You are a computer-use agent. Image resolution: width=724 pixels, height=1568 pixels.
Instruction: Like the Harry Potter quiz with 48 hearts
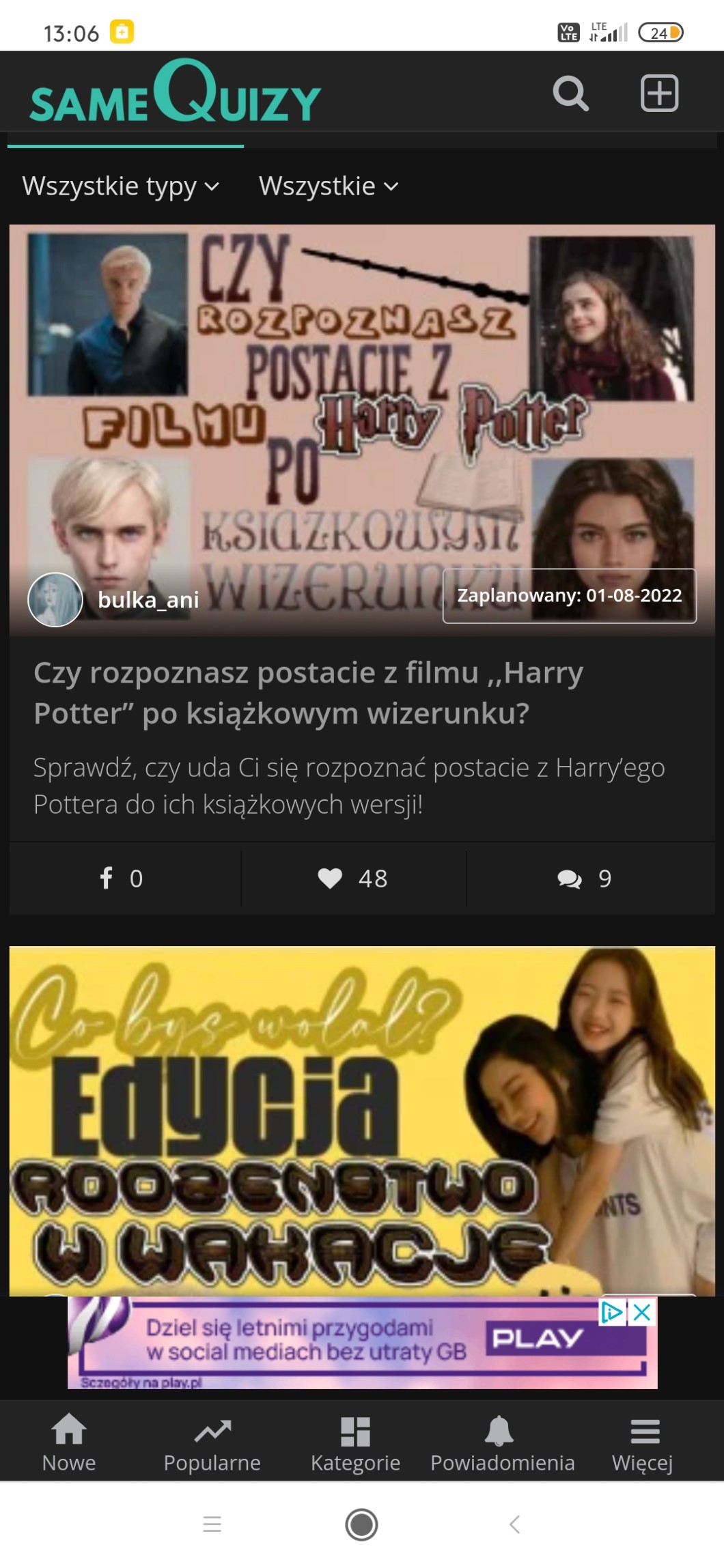pos(353,879)
